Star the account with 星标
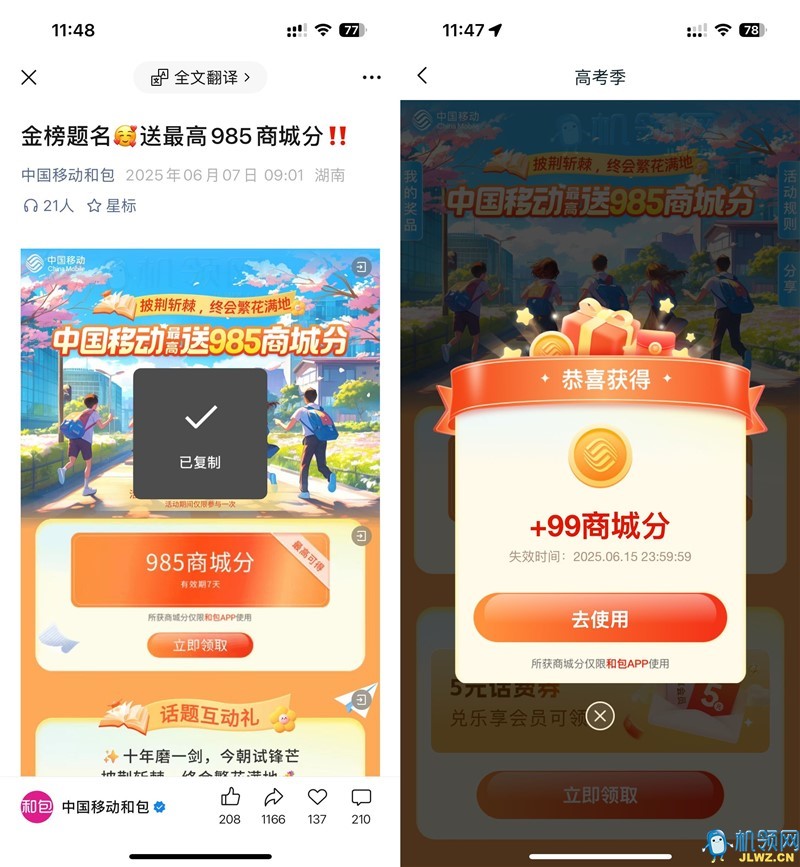Viewport: 800px width, 867px height. click(x=111, y=205)
